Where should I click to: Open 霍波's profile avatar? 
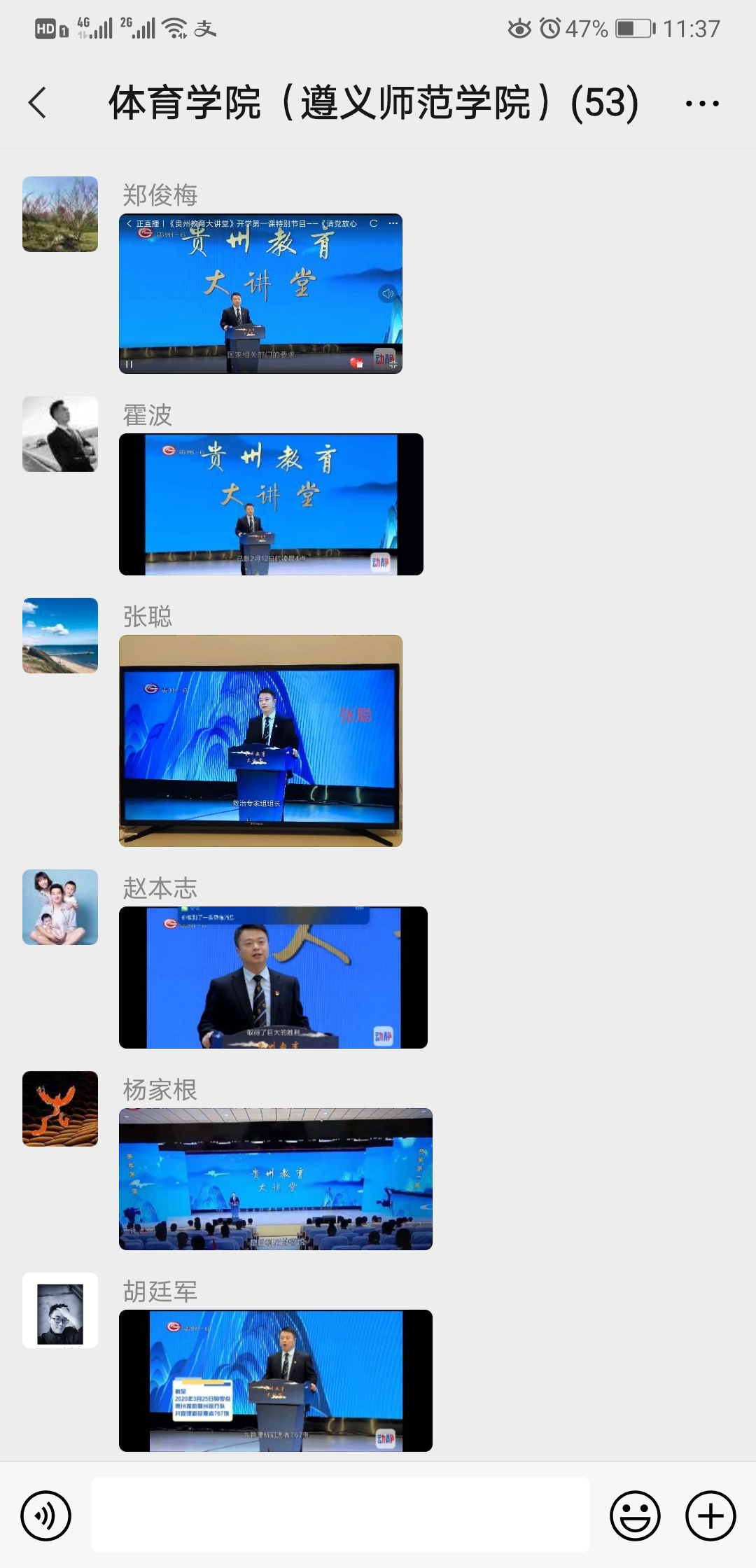(60, 434)
